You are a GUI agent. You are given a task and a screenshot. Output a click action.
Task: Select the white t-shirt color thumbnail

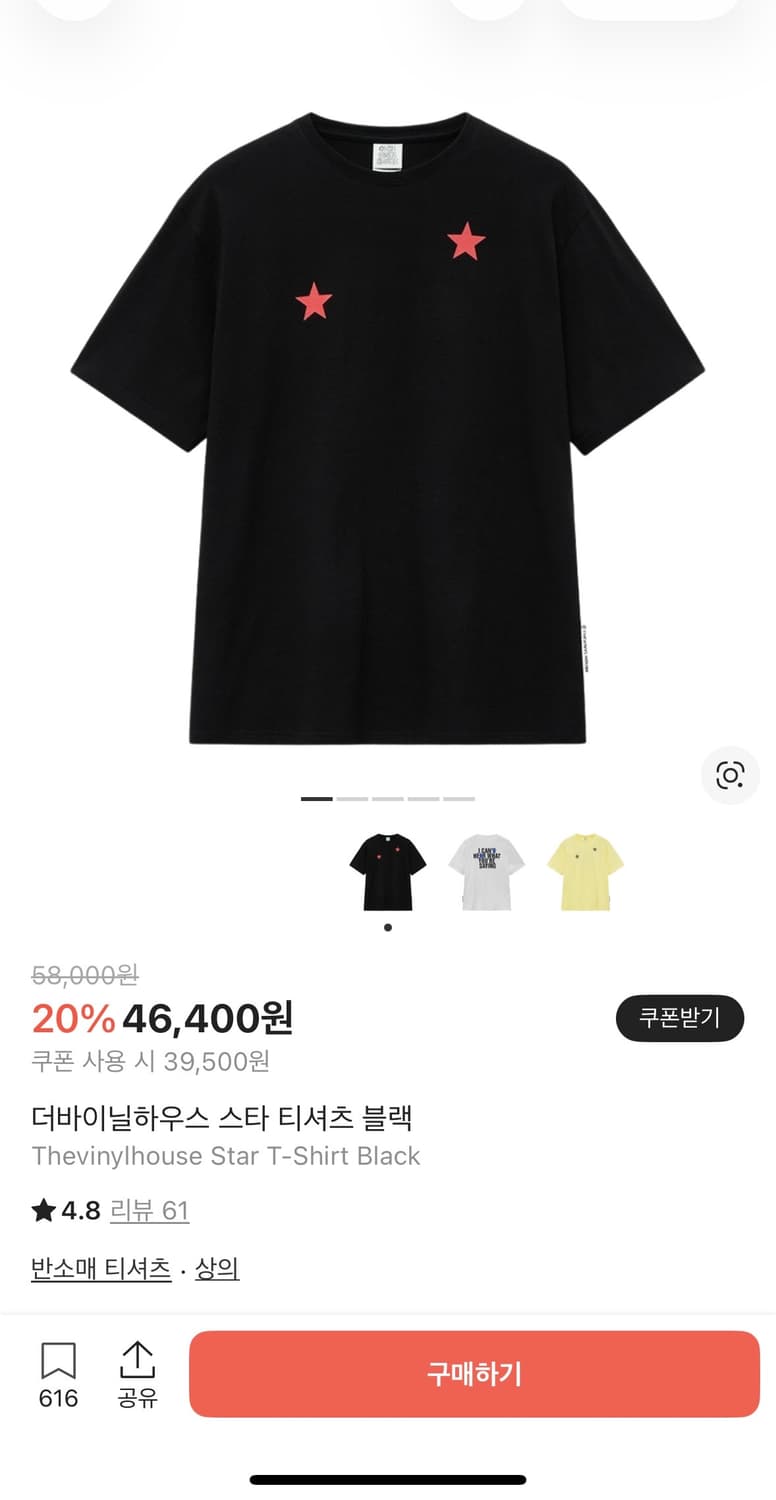click(x=488, y=870)
